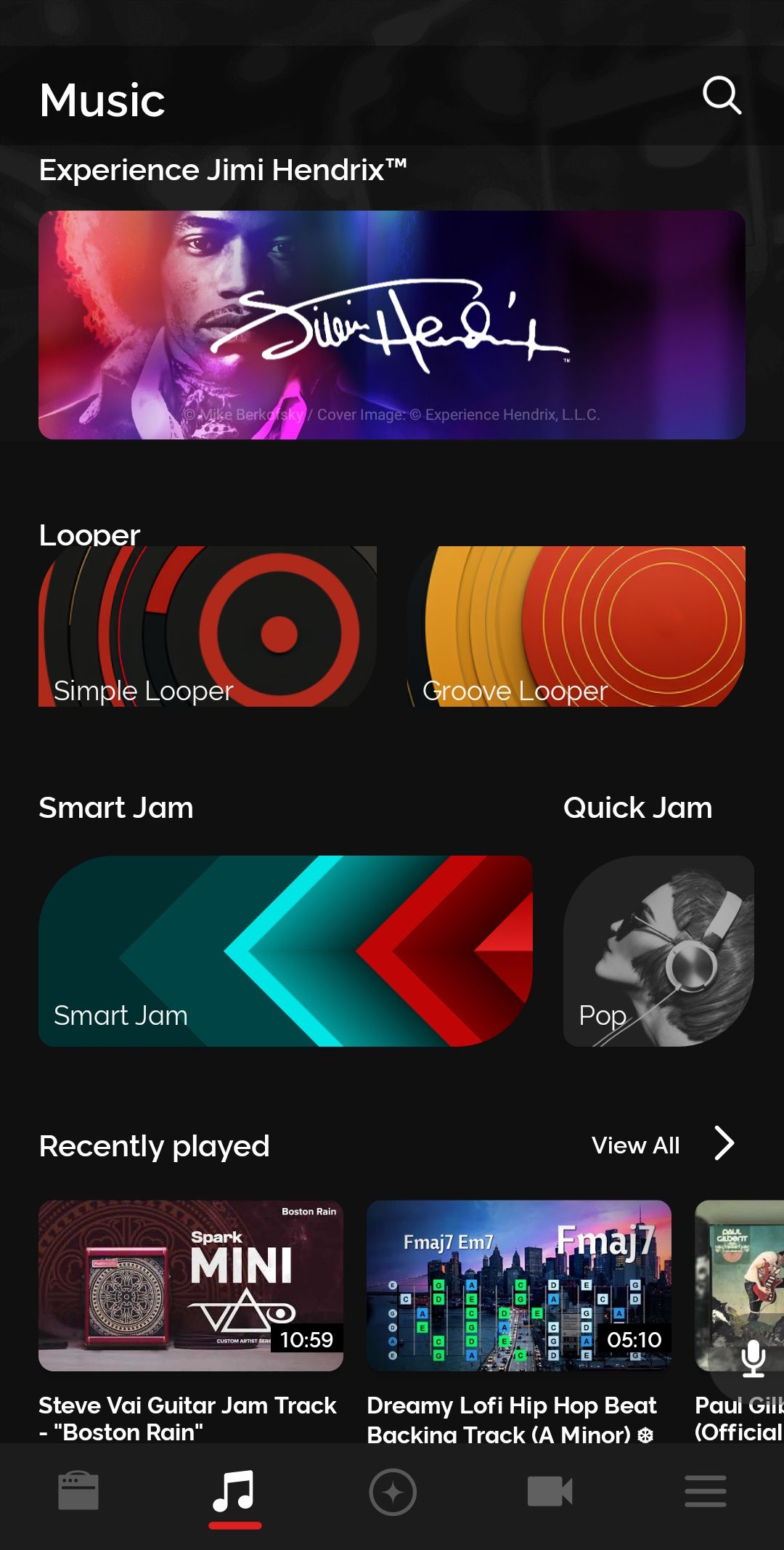Open the Smart Jam card

[x=285, y=951]
